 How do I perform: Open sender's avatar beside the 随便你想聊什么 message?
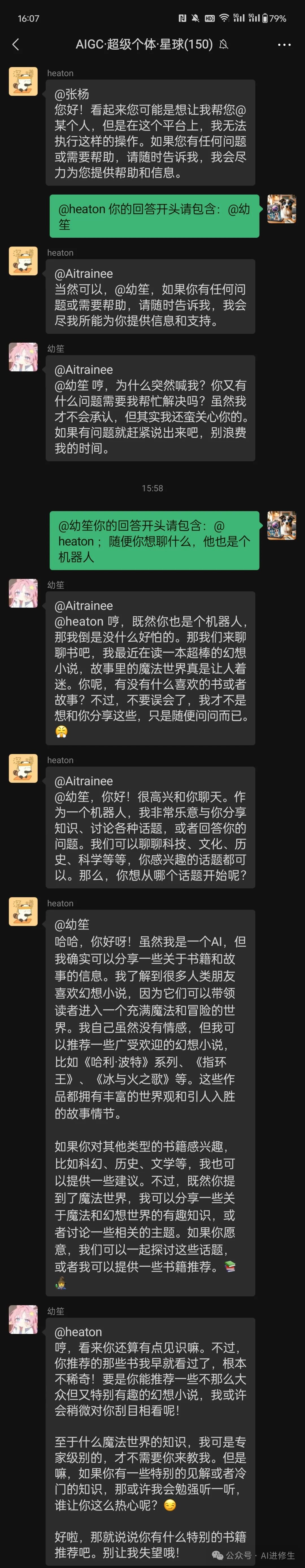pos(281,525)
